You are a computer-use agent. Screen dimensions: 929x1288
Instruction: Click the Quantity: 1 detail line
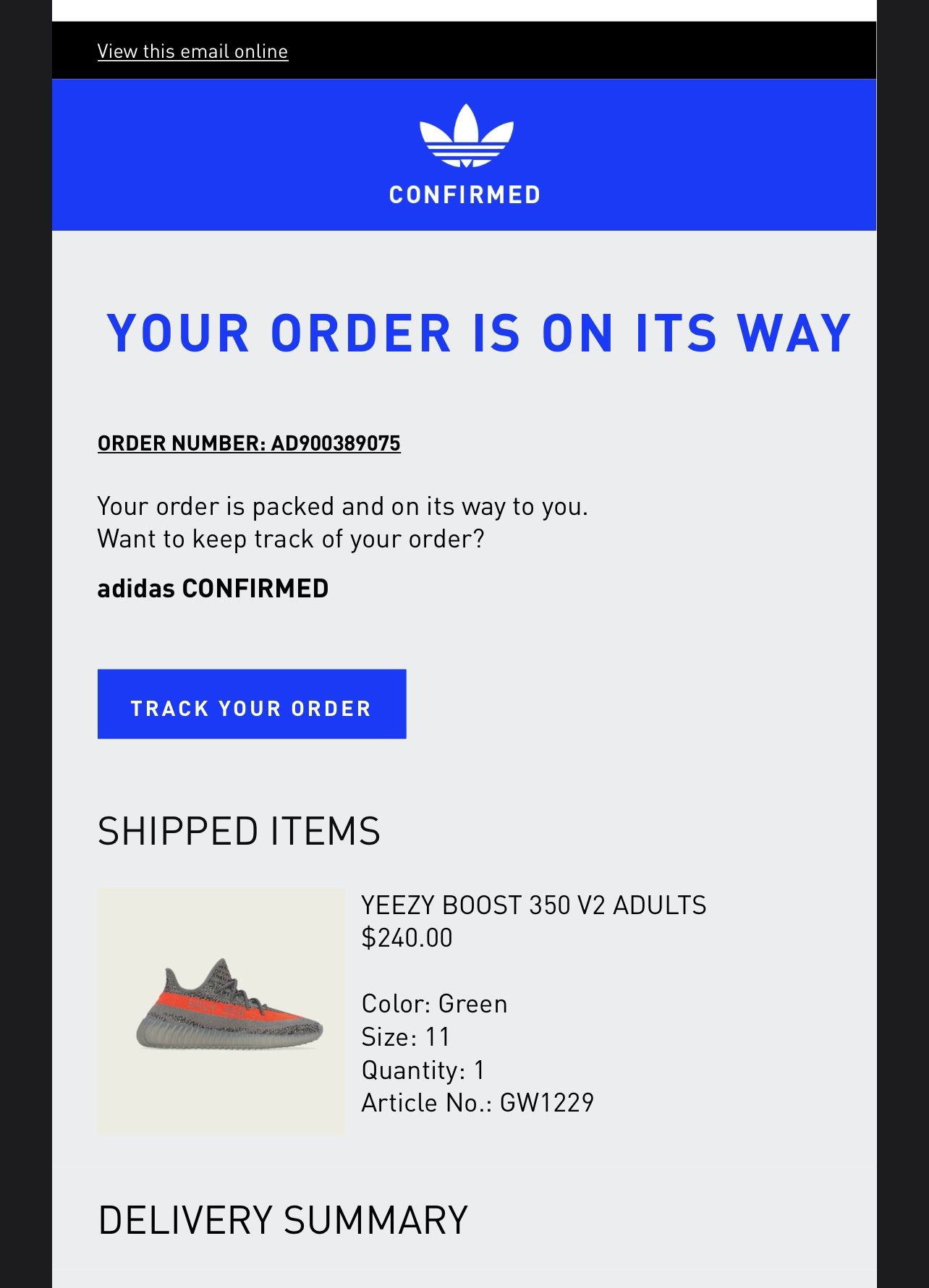point(423,1069)
